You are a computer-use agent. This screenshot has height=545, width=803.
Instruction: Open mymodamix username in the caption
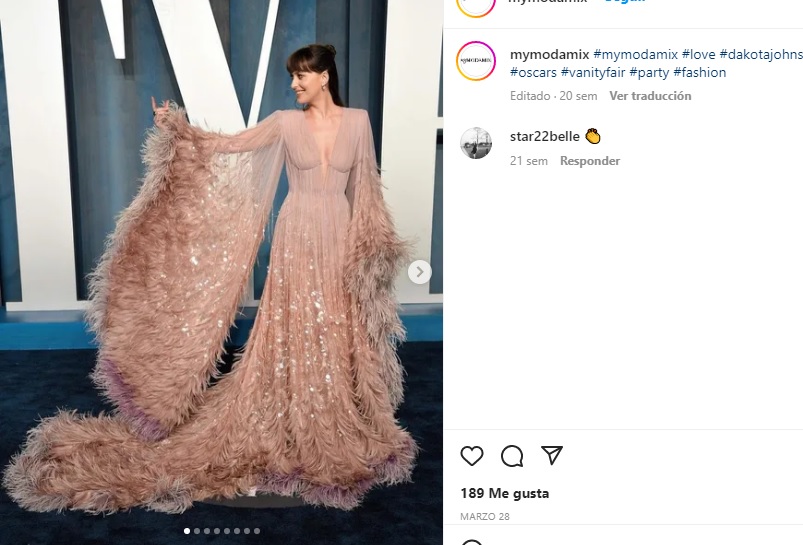pyautogui.click(x=549, y=54)
